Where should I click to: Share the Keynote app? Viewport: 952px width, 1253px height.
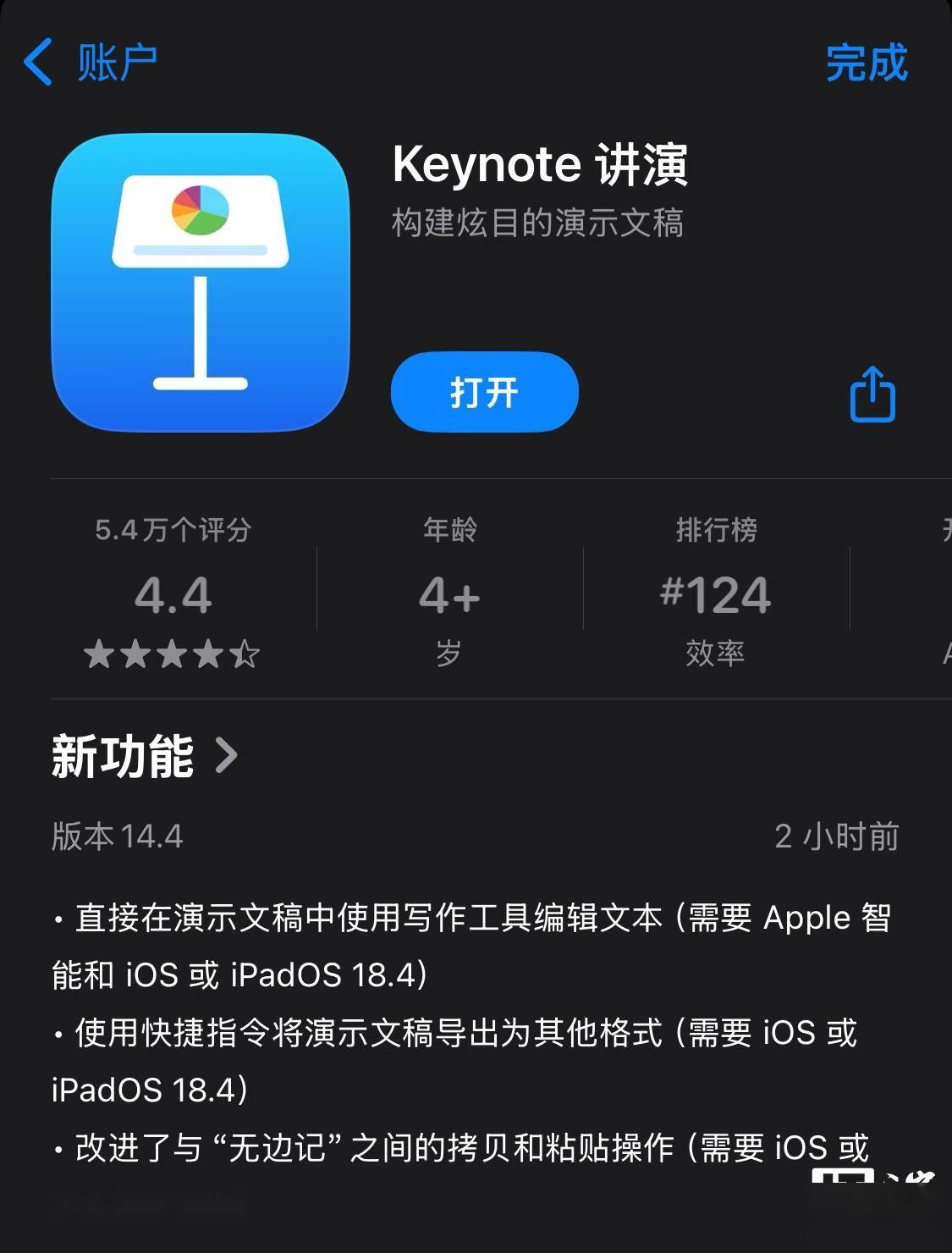(x=872, y=395)
